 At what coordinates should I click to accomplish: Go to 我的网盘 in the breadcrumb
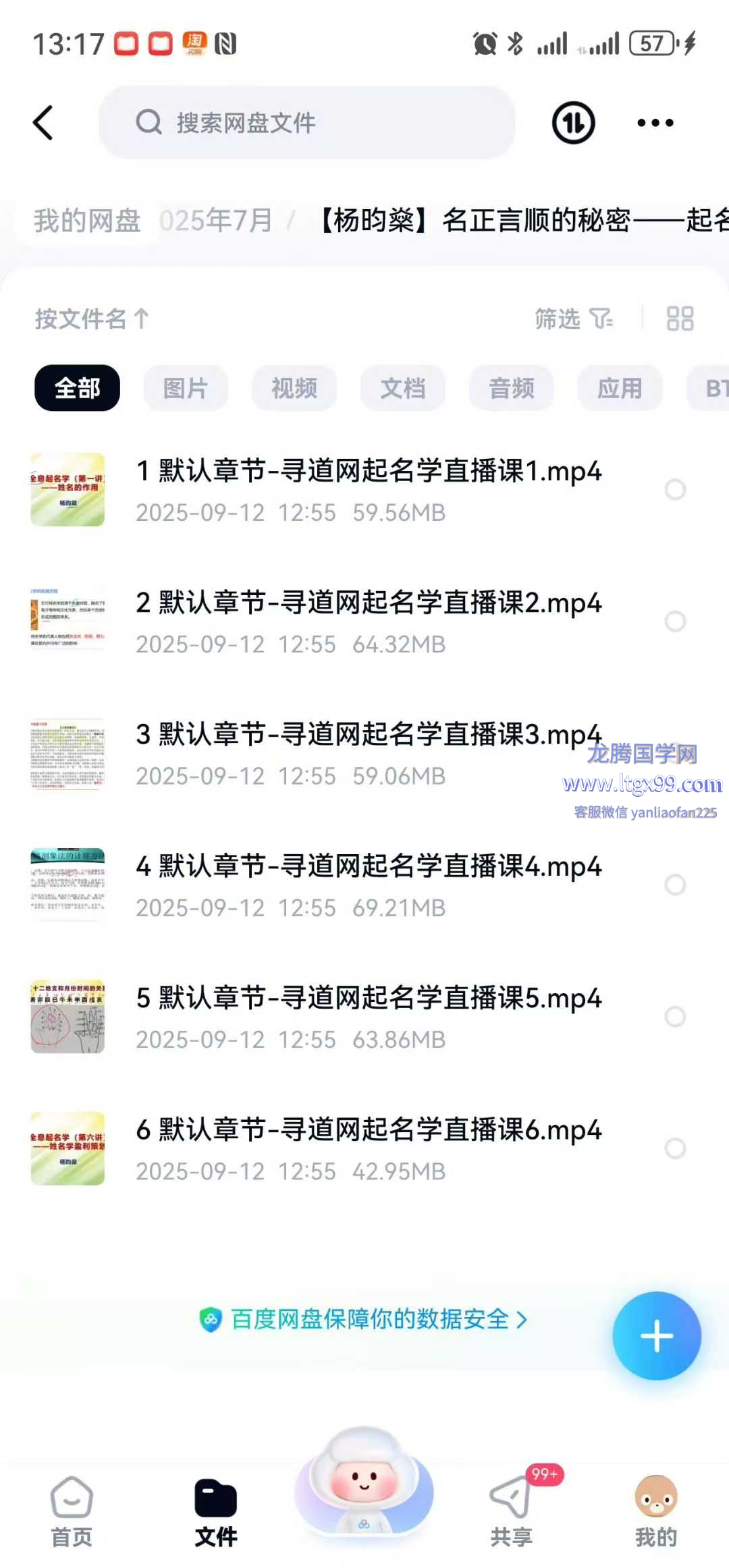(x=87, y=221)
